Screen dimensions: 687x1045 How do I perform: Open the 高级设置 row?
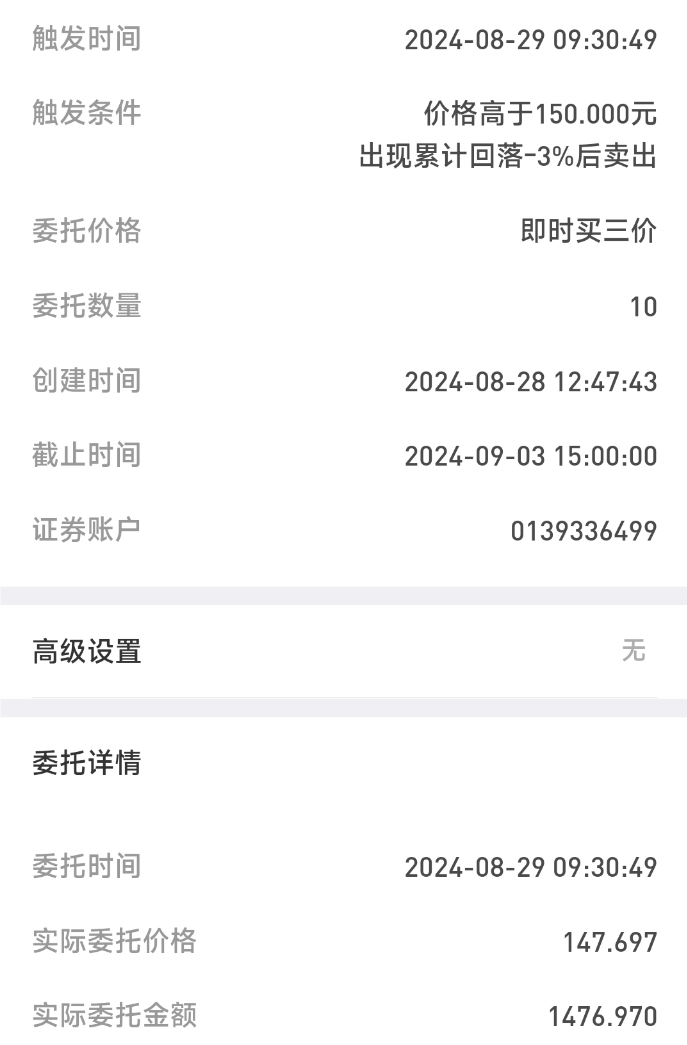point(343,651)
